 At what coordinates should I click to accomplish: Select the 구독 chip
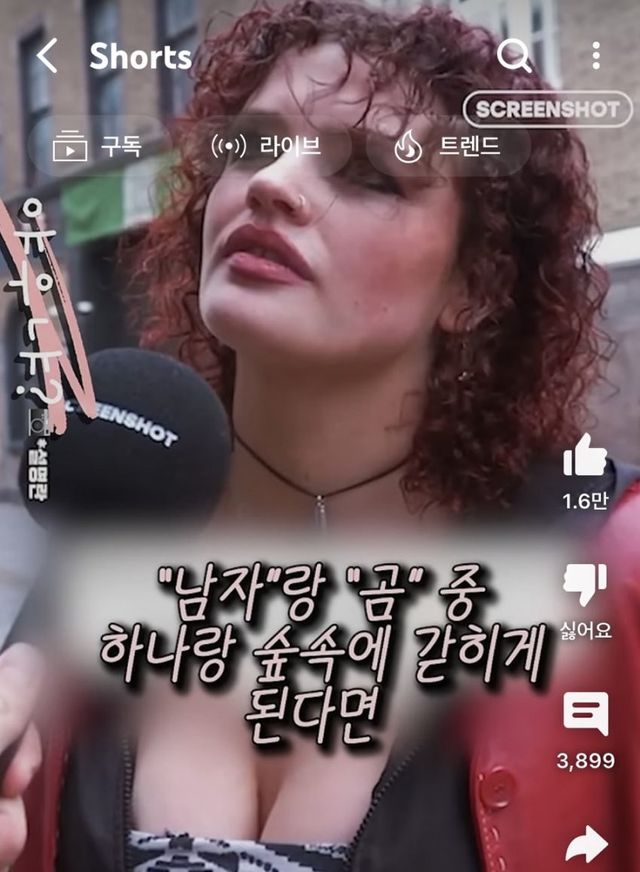[97, 148]
